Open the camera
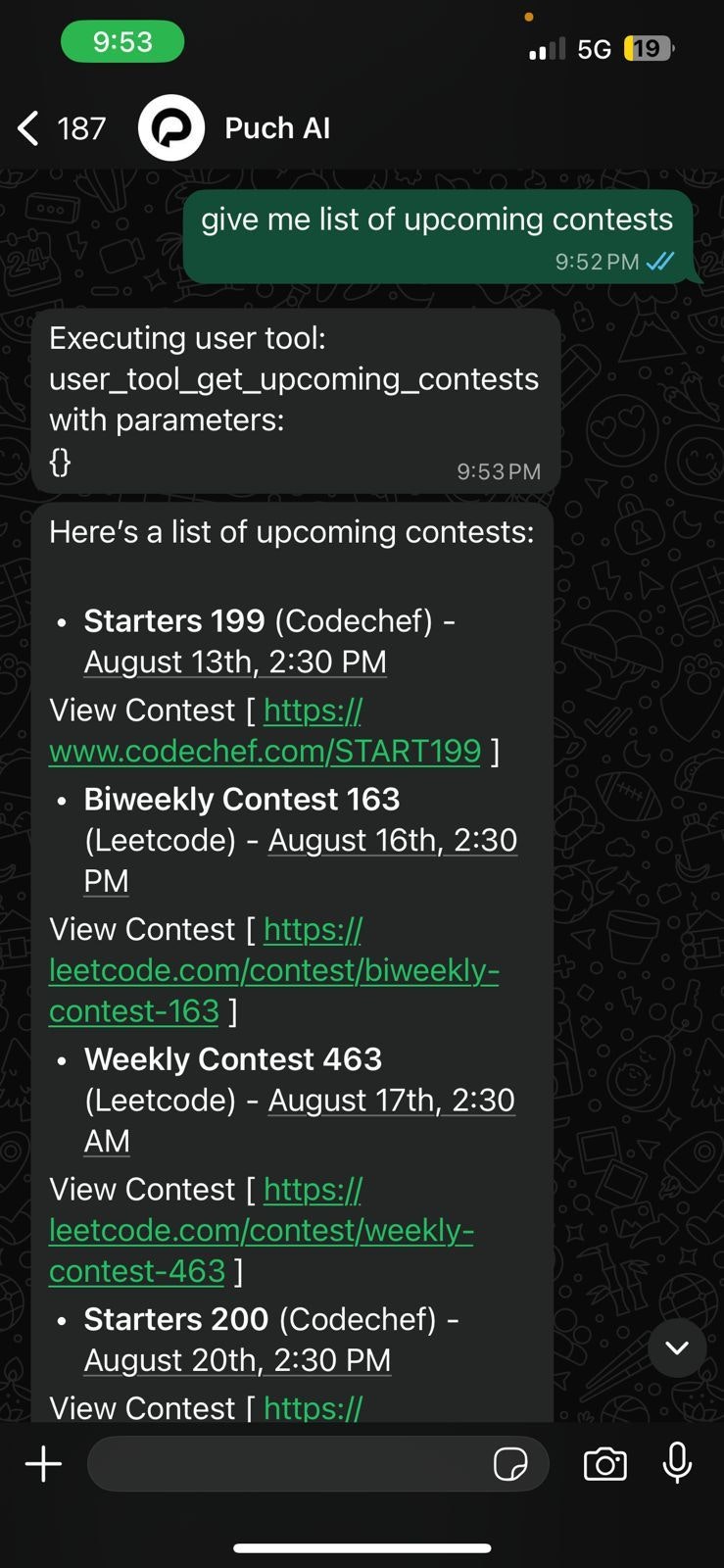The height and width of the screenshot is (1568, 724). click(604, 1464)
